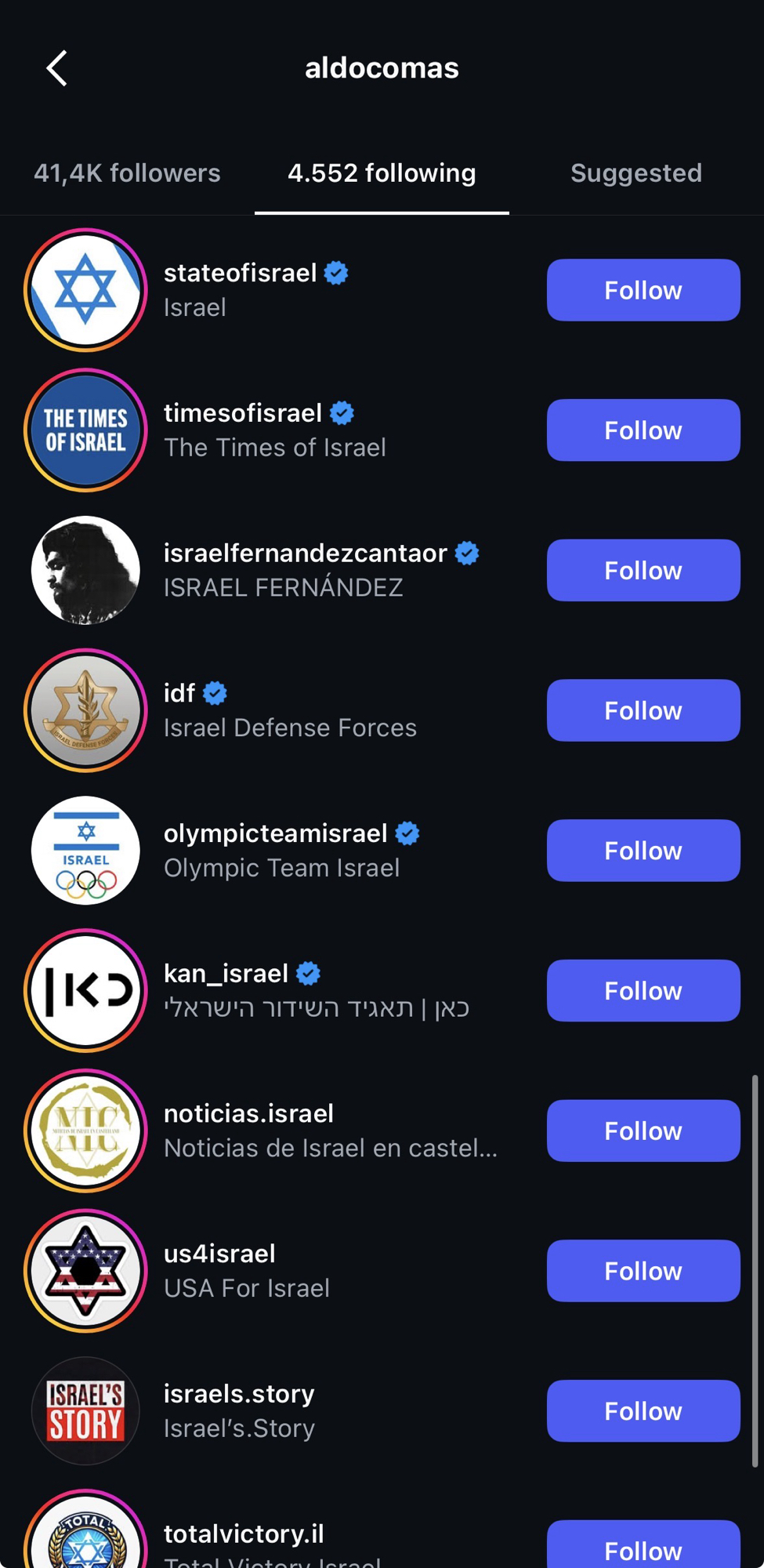
Task: Follow noticias.israel
Action: tap(643, 1131)
